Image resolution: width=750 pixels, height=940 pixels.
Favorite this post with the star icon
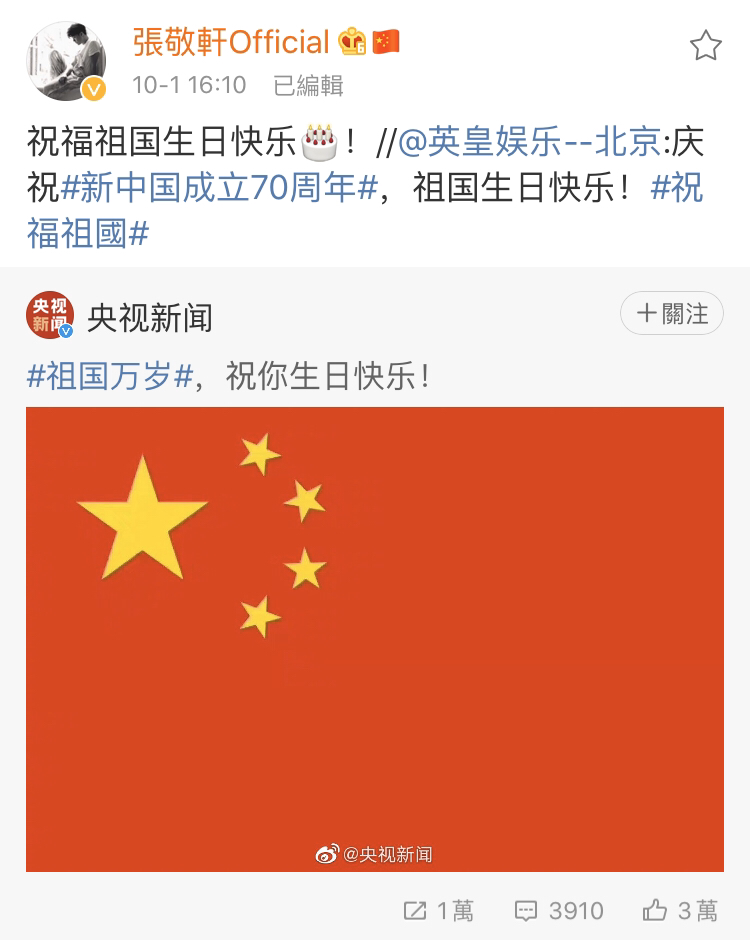(x=705, y=46)
